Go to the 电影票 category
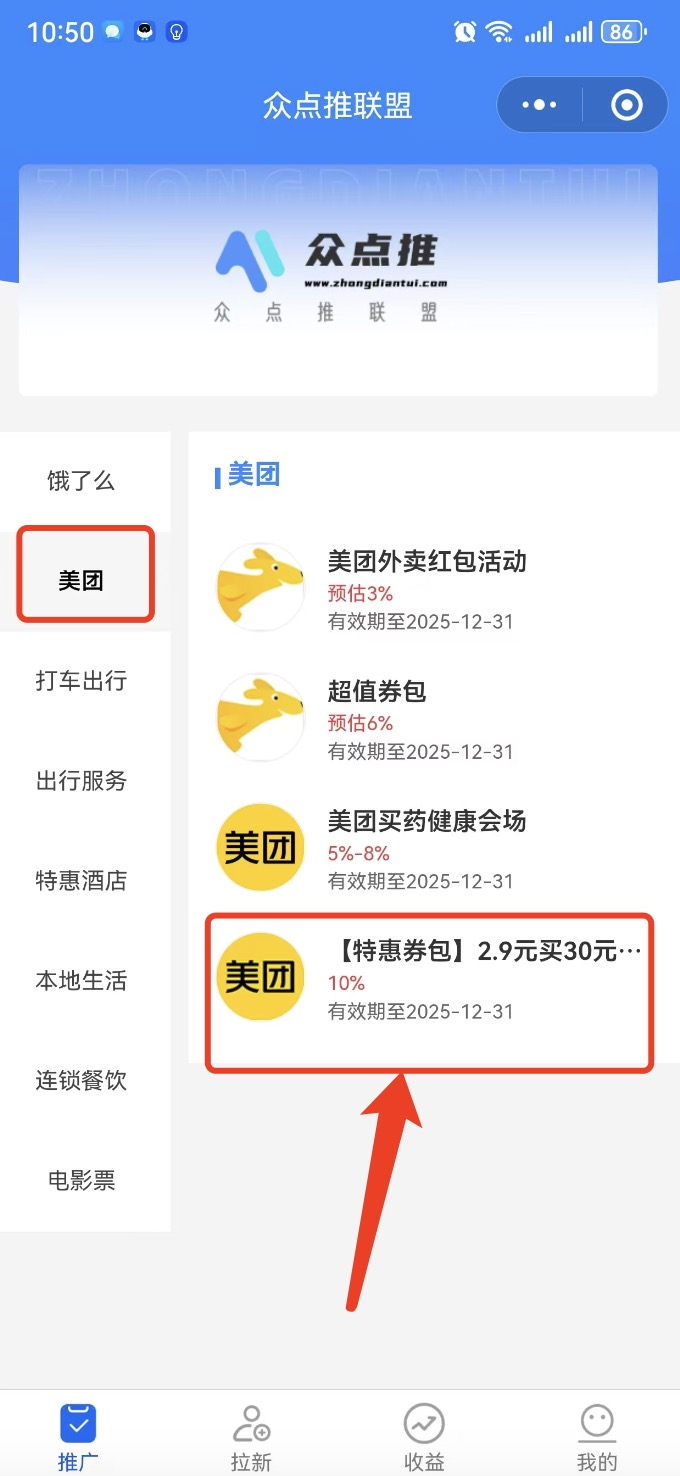 coord(81,1181)
